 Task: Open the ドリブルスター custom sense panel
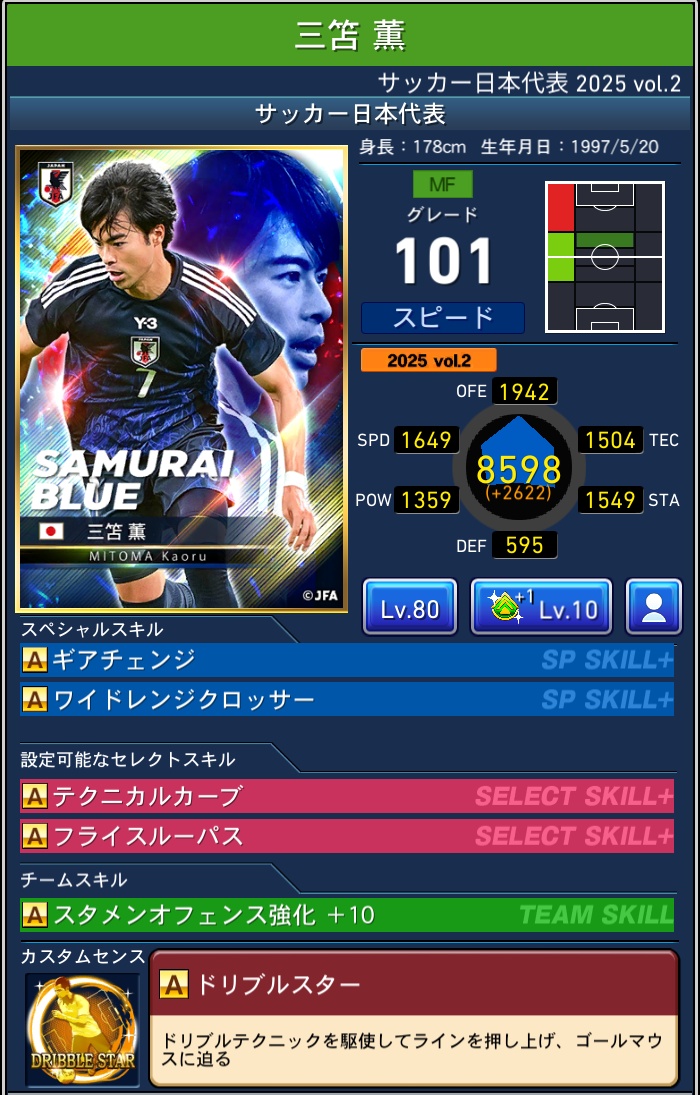pos(413,1017)
